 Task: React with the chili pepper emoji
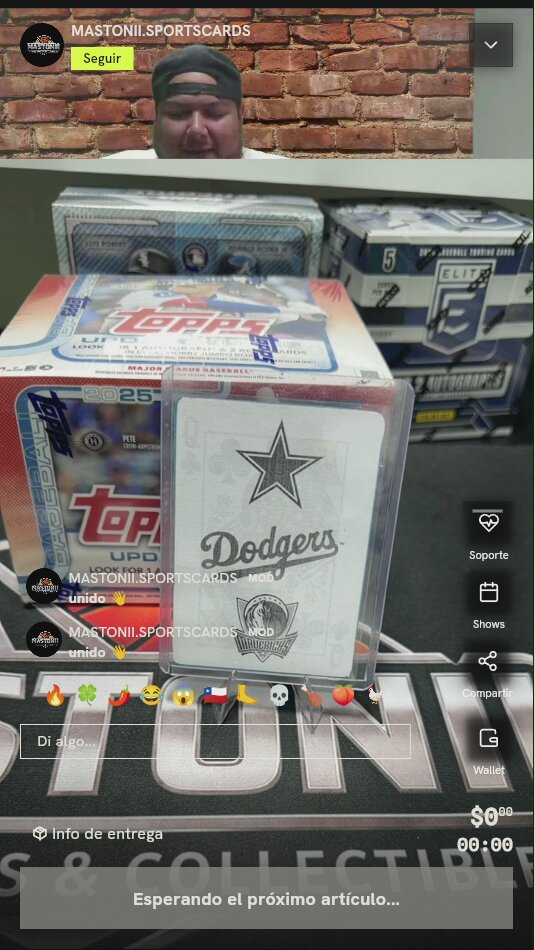coord(119,697)
